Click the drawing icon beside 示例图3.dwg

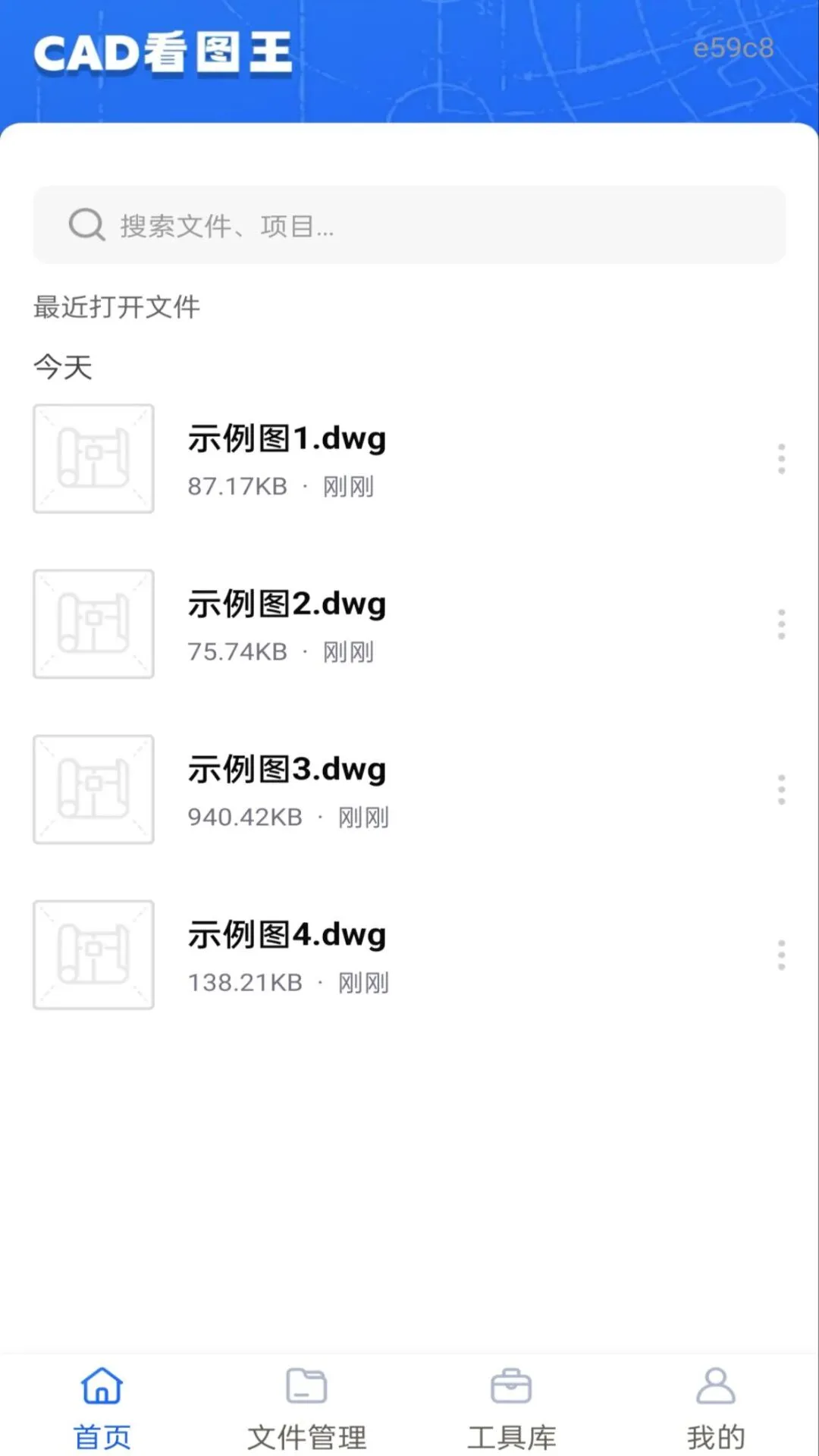click(93, 790)
